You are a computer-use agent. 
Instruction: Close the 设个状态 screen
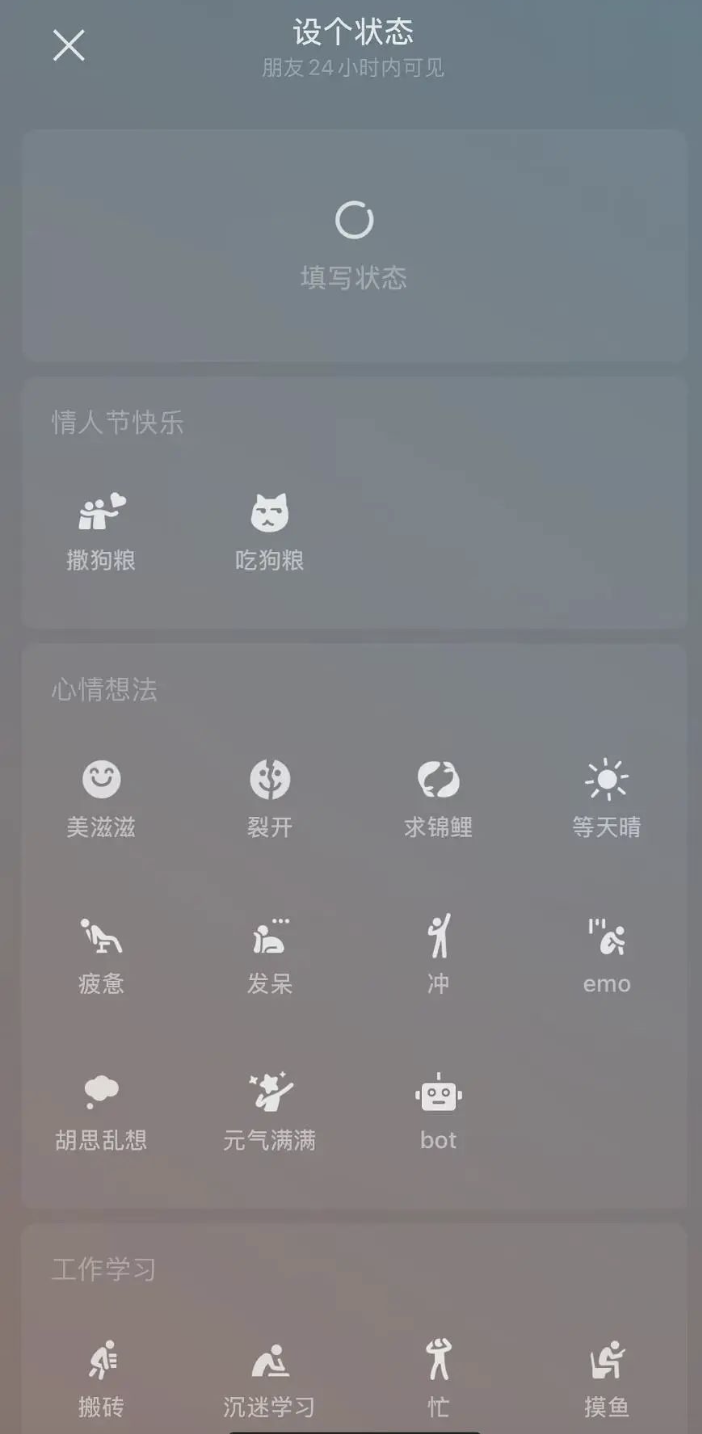coord(69,46)
